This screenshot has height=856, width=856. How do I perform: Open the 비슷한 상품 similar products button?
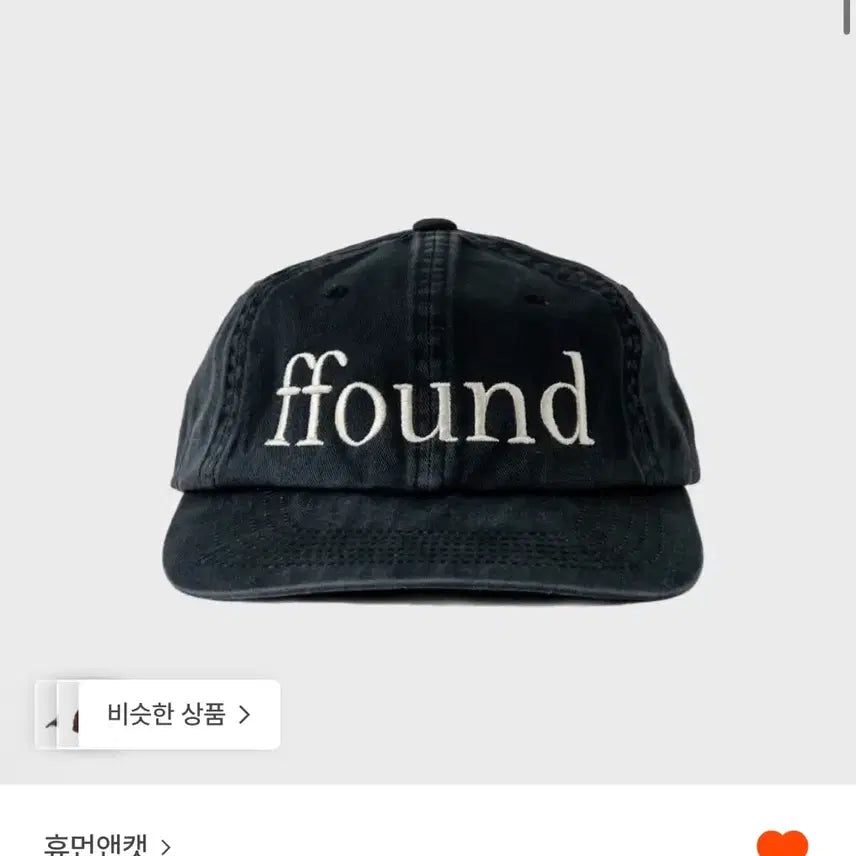(178, 714)
